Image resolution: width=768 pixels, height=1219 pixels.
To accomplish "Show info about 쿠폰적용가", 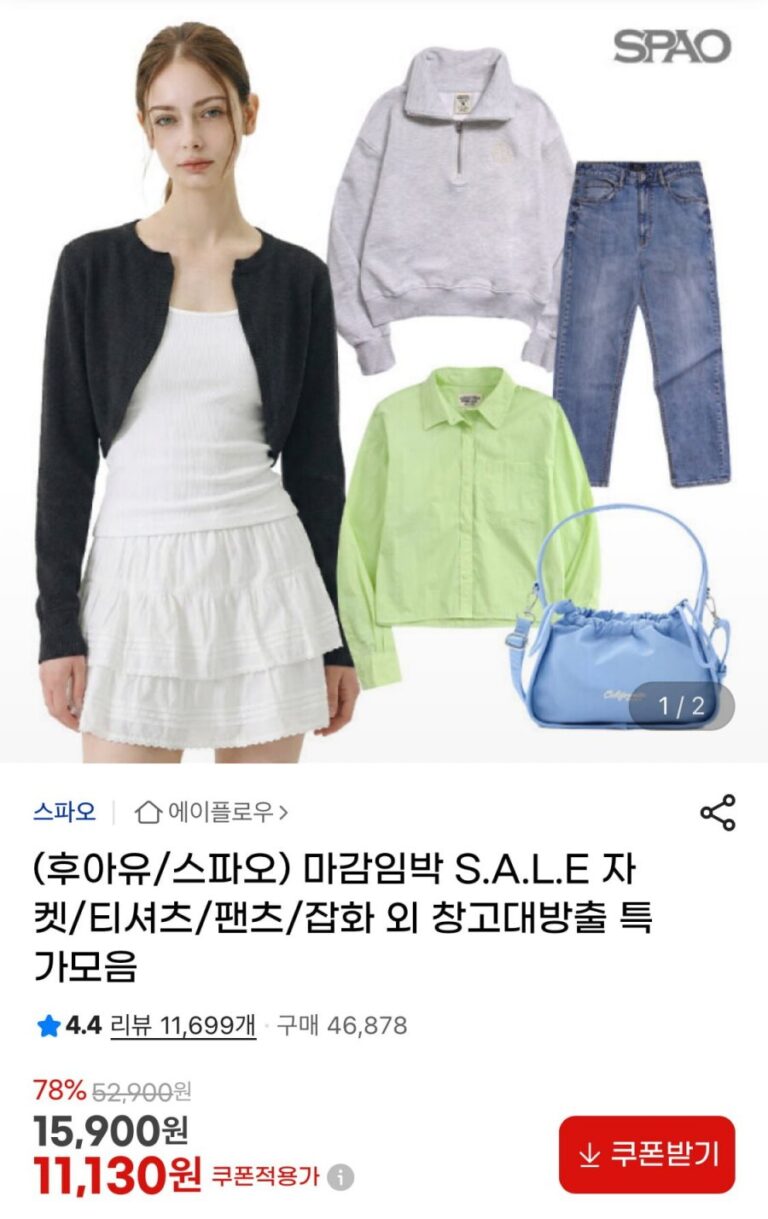I will [341, 1177].
